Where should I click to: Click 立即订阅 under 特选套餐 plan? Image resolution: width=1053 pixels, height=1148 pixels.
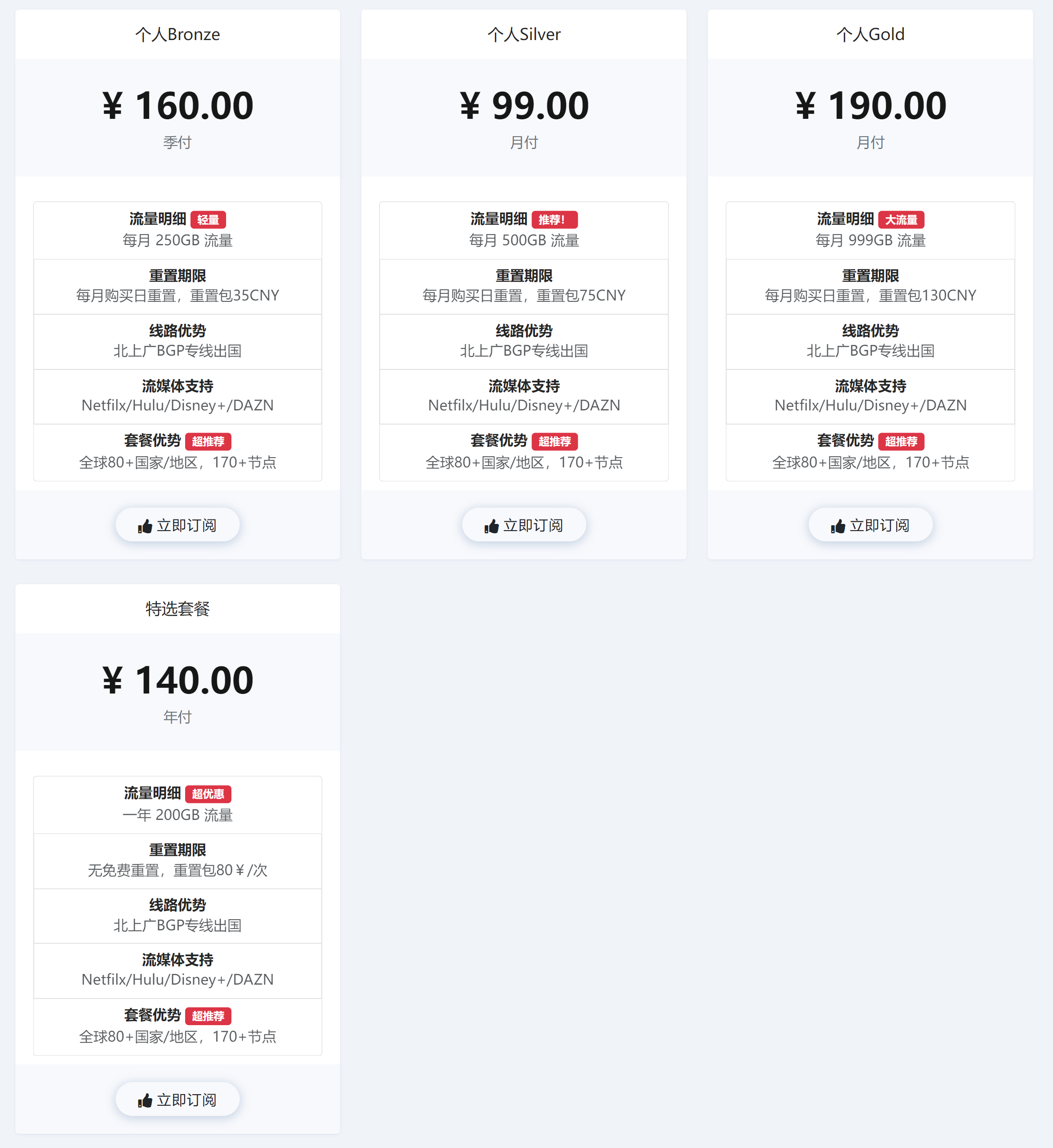click(x=177, y=1099)
